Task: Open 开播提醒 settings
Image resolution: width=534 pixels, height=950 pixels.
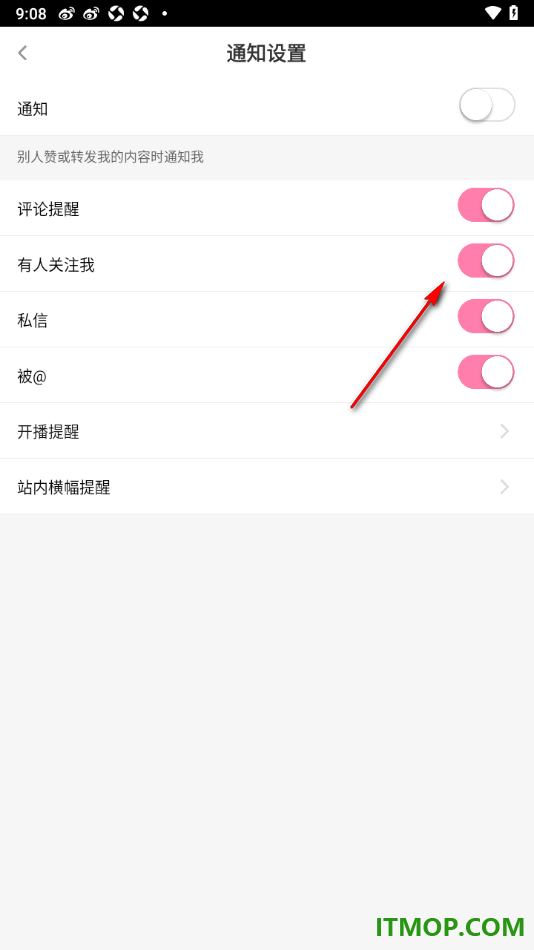Action: (267, 431)
